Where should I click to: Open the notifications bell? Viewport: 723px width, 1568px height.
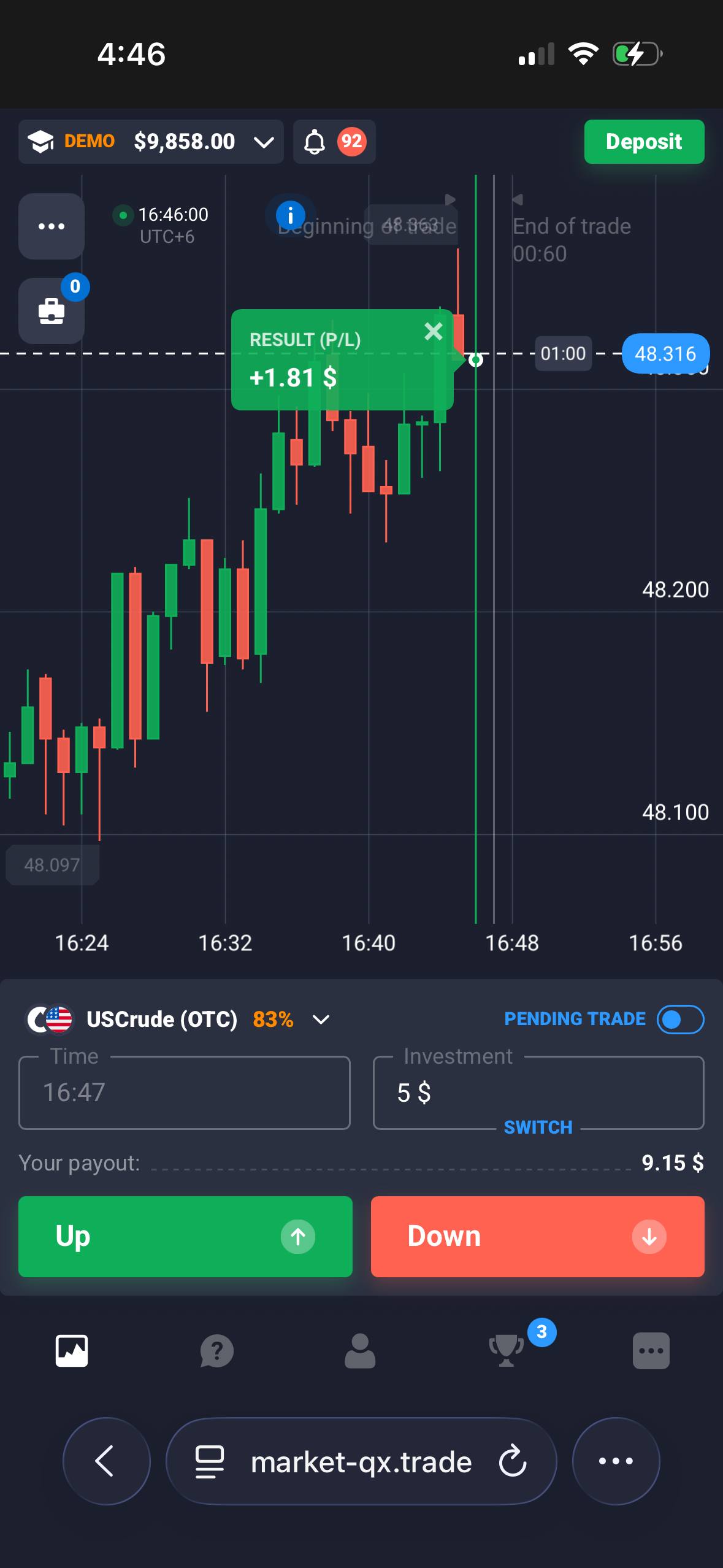coord(315,142)
